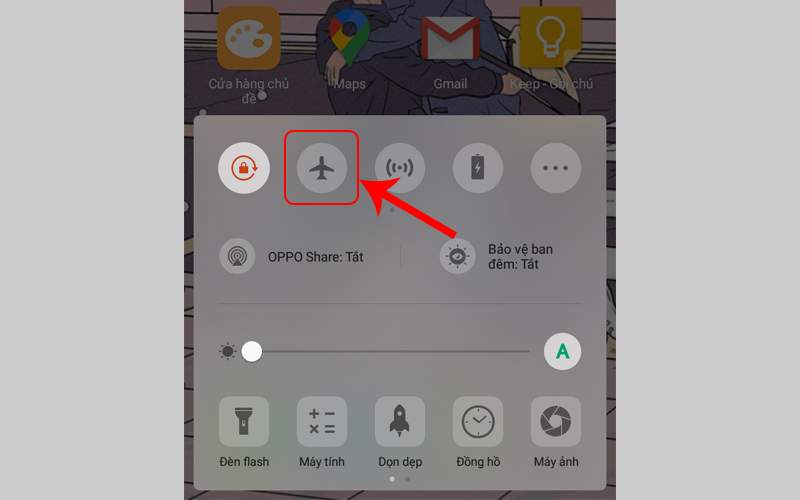
Task: Open more quick settings options
Action: (555, 168)
